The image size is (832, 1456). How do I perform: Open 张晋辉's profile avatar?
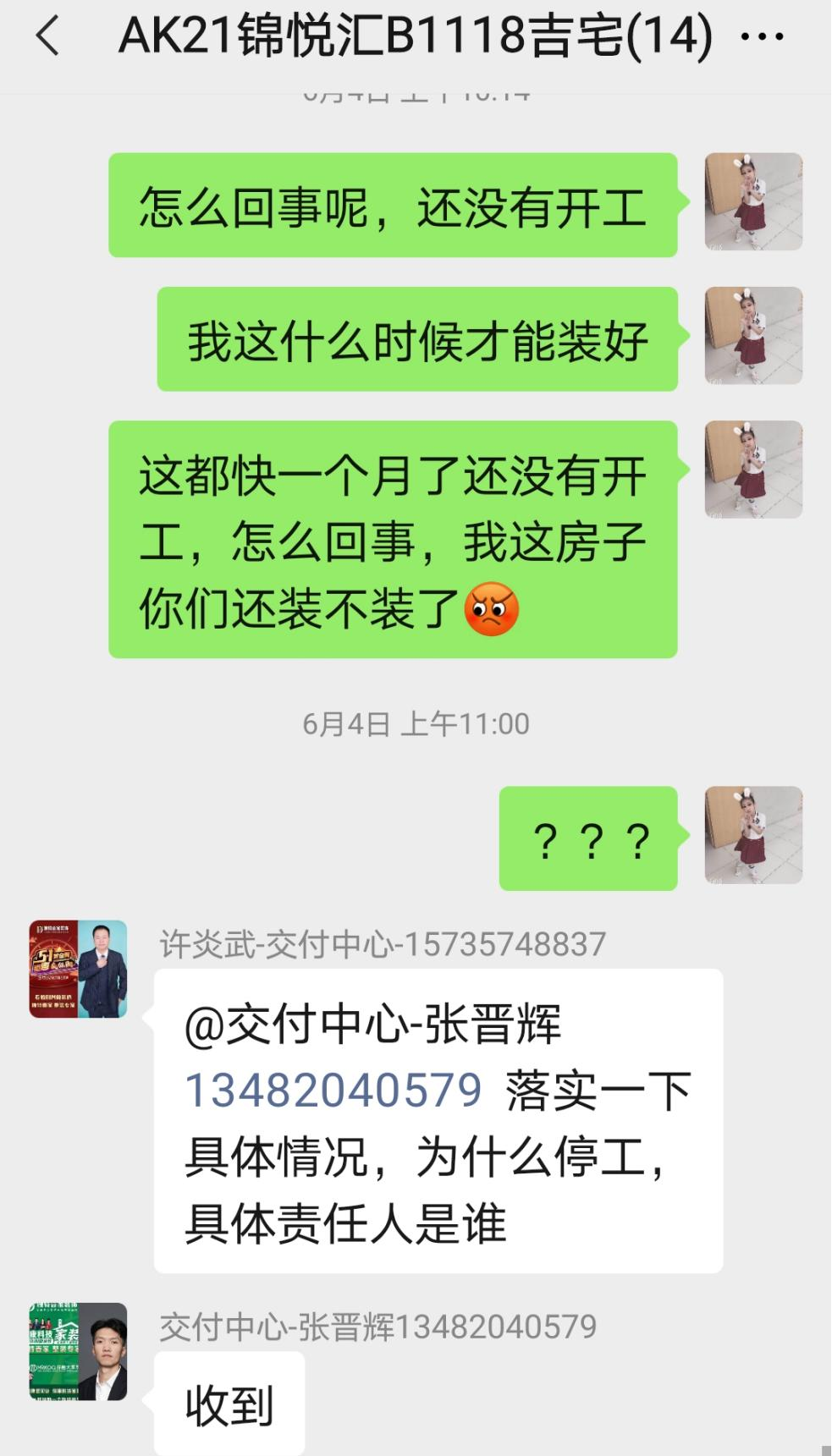coord(78,1351)
